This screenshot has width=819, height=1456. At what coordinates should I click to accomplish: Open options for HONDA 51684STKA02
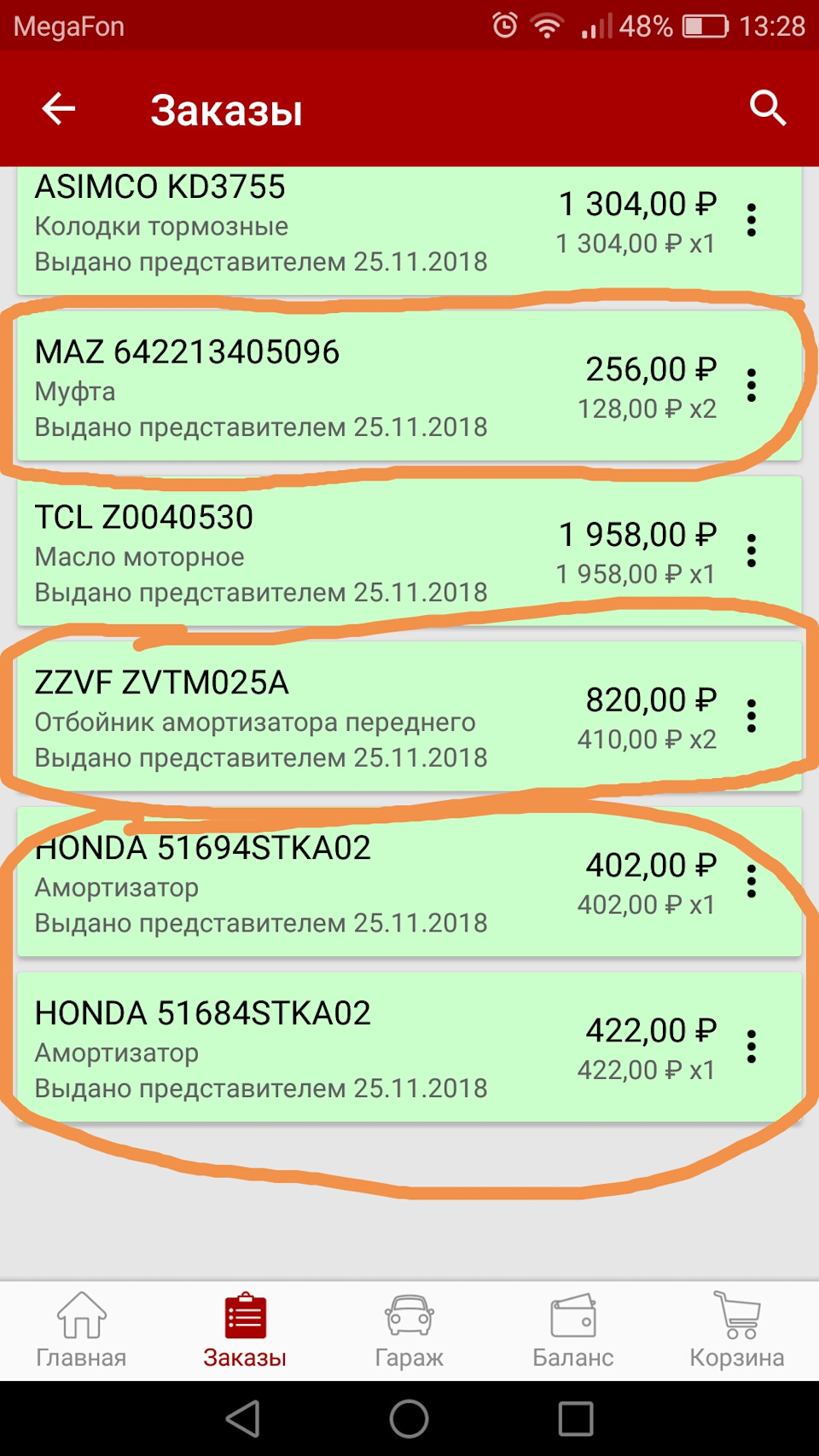[751, 1047]
